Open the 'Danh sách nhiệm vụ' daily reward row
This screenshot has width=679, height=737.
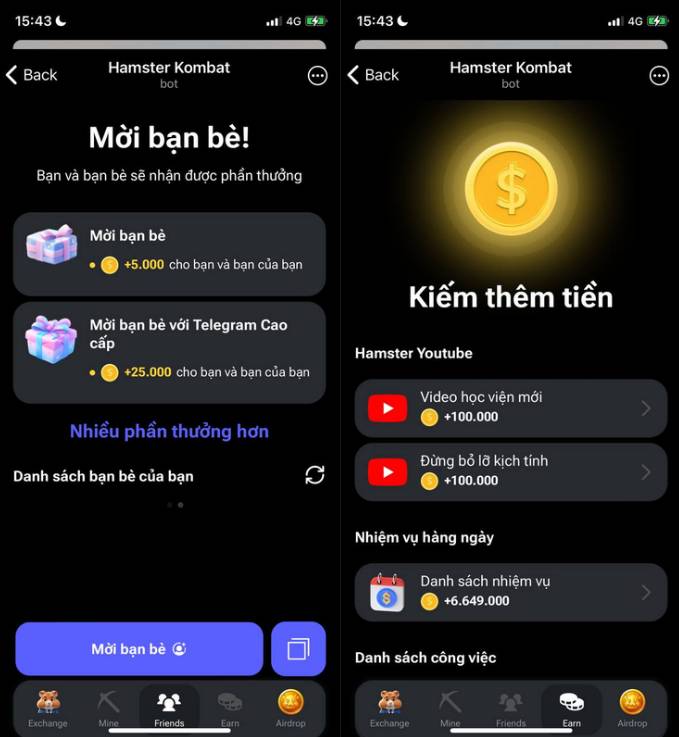point(510,591)
